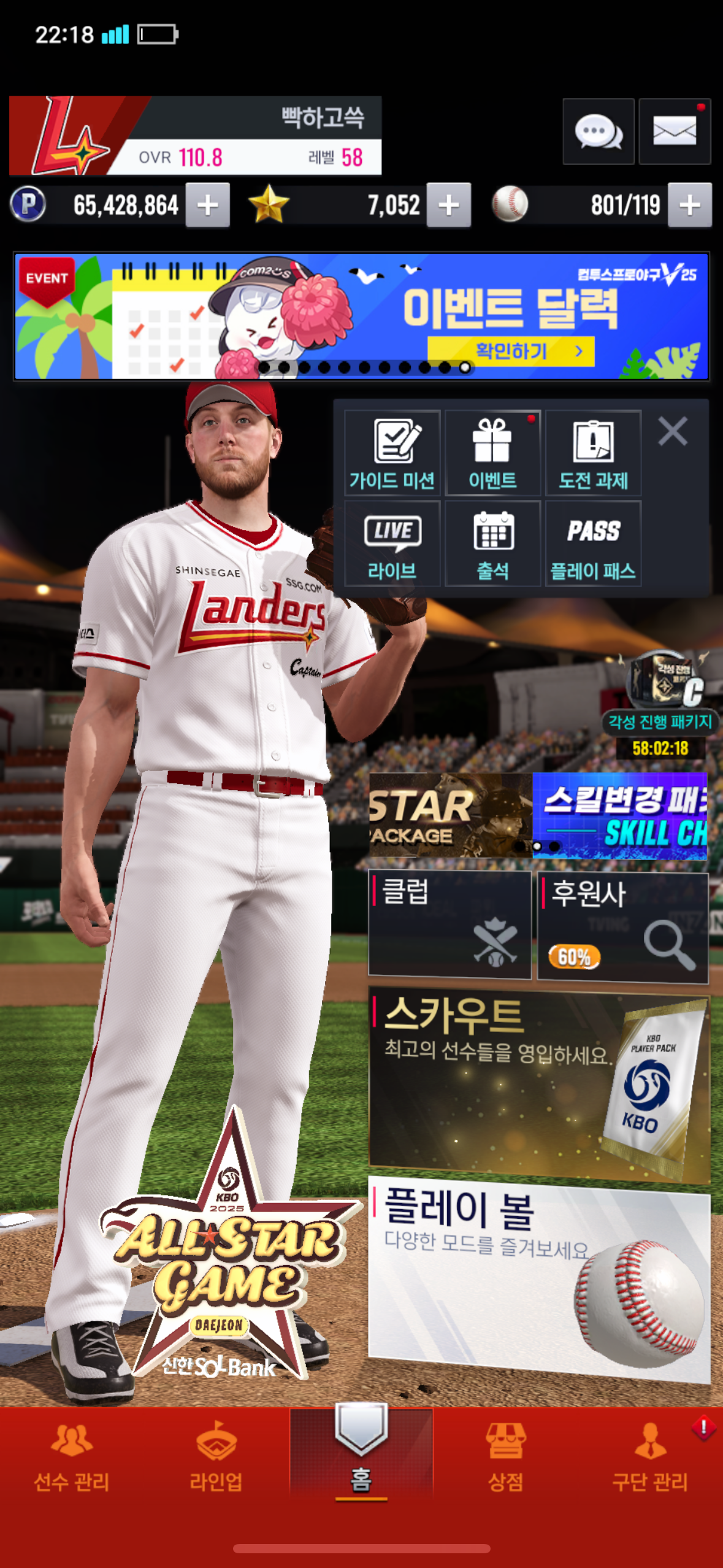The image size is (723, 1568).
Task: Open the 후원사 card
Action: (622, 928)
